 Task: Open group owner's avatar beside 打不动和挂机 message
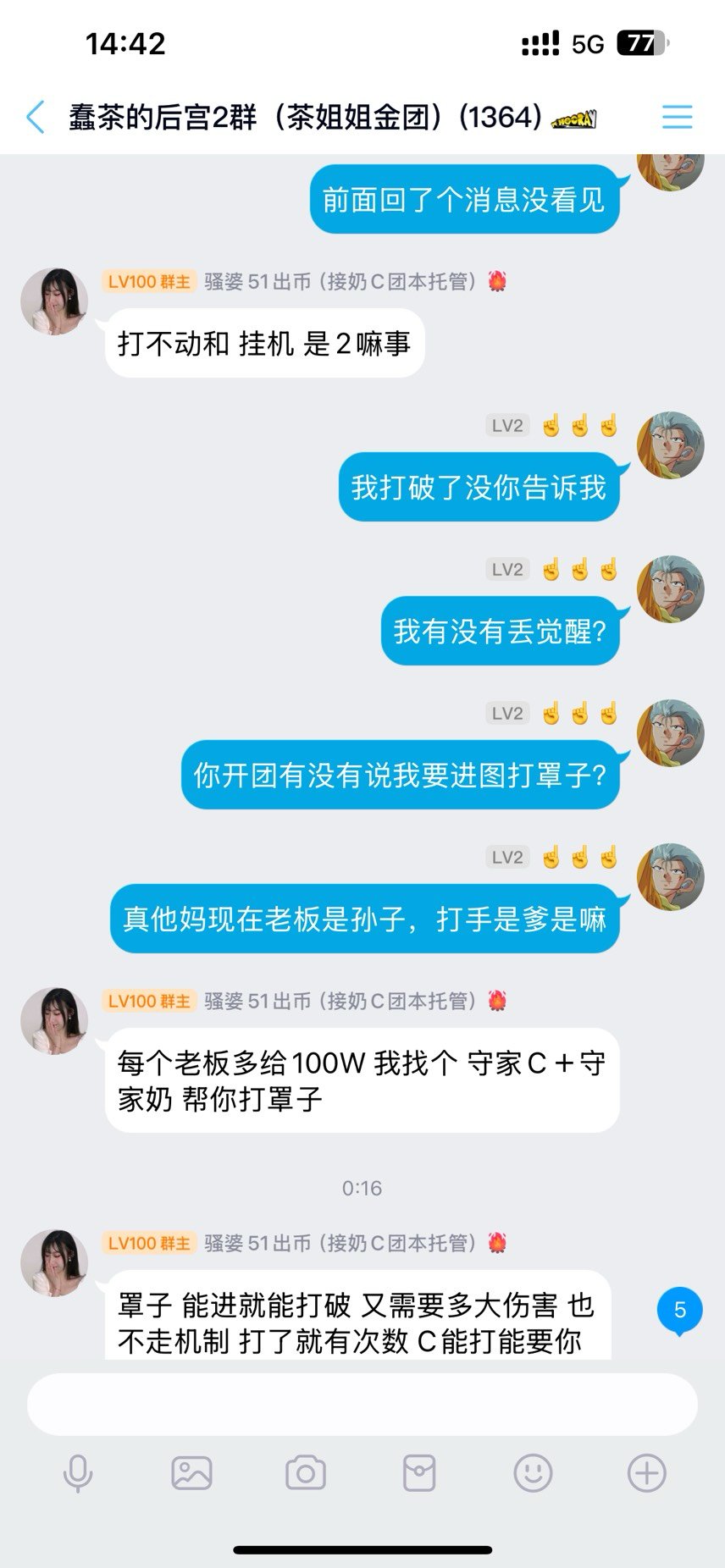54,301
